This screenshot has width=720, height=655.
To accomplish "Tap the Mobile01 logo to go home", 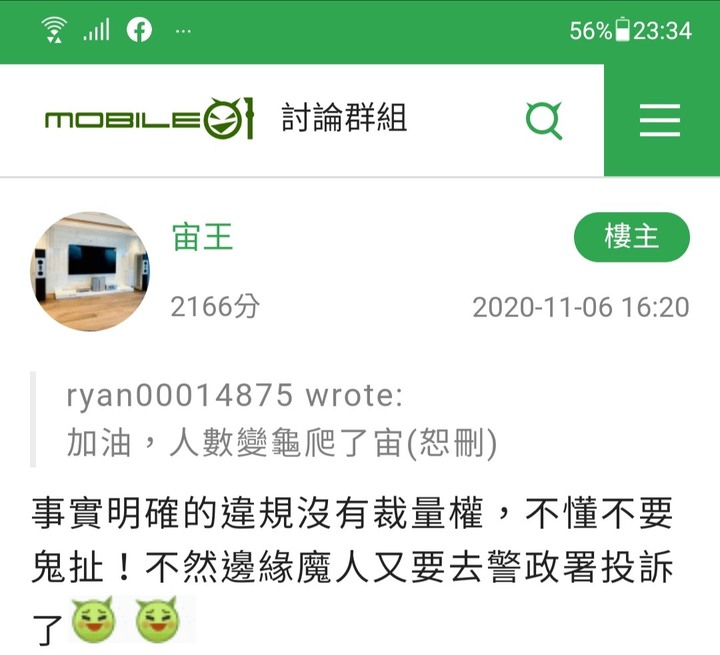I will (149, 121).
